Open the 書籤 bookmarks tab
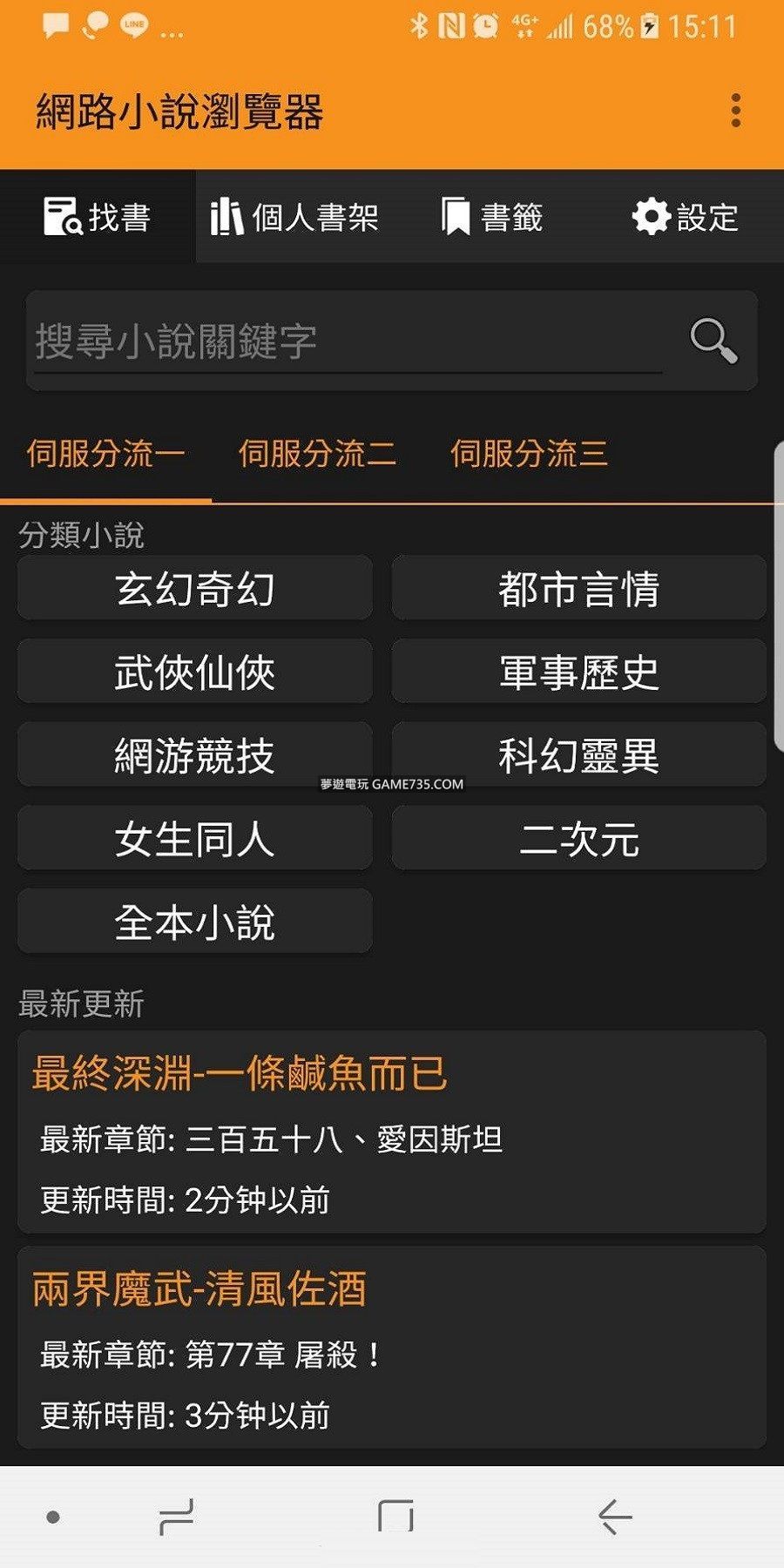 click(x=492, y=217)
